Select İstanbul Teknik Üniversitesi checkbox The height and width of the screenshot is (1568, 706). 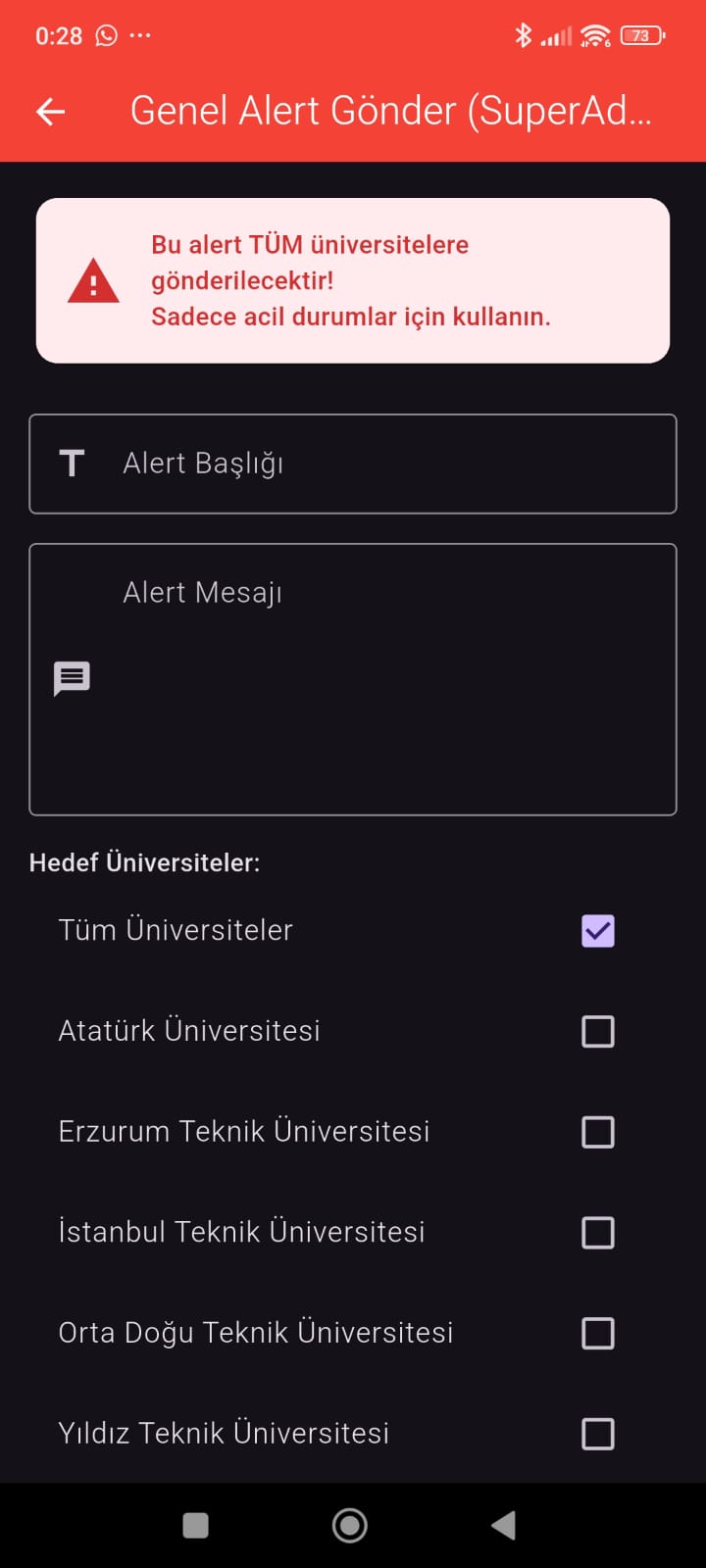[x=598, y=1233]
